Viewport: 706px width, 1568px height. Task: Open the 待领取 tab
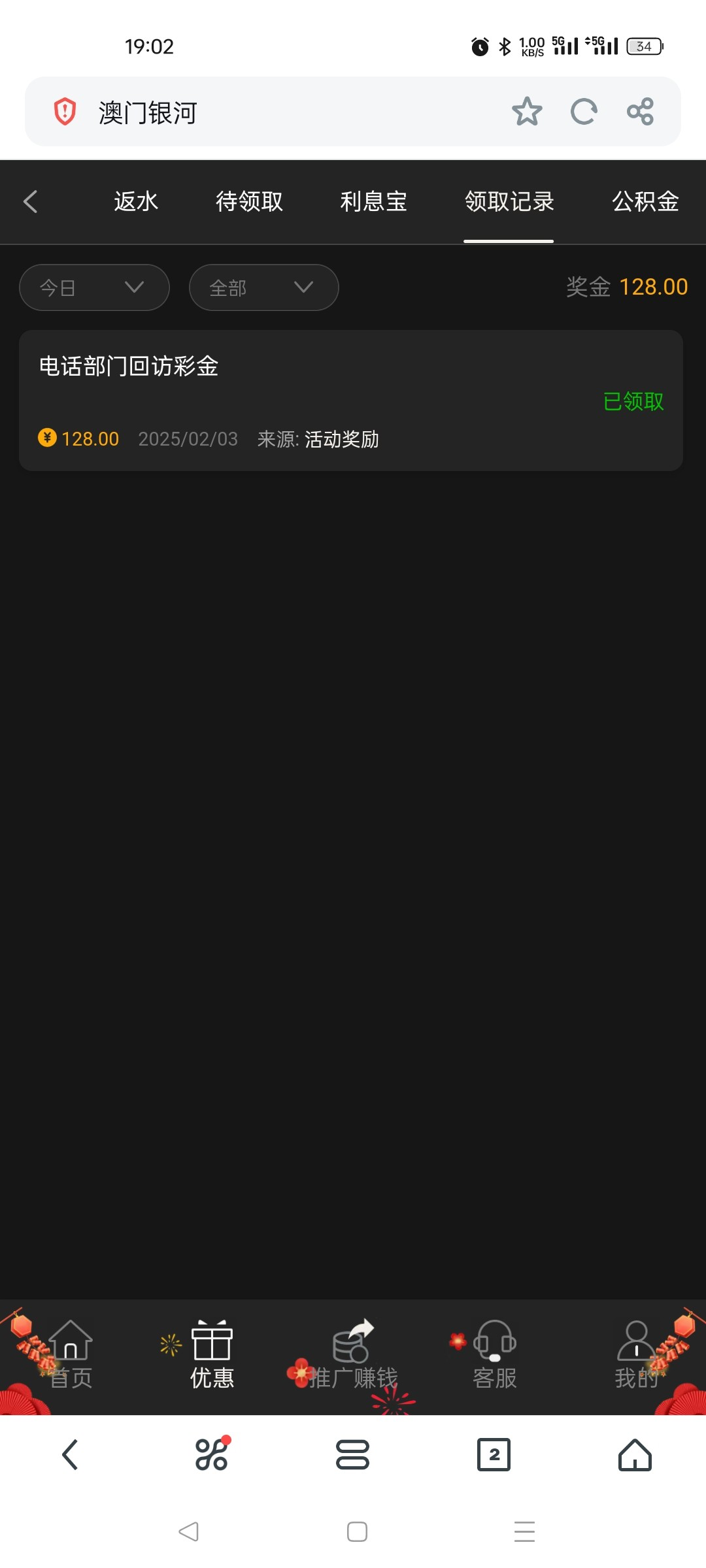[x=249, y=201]
